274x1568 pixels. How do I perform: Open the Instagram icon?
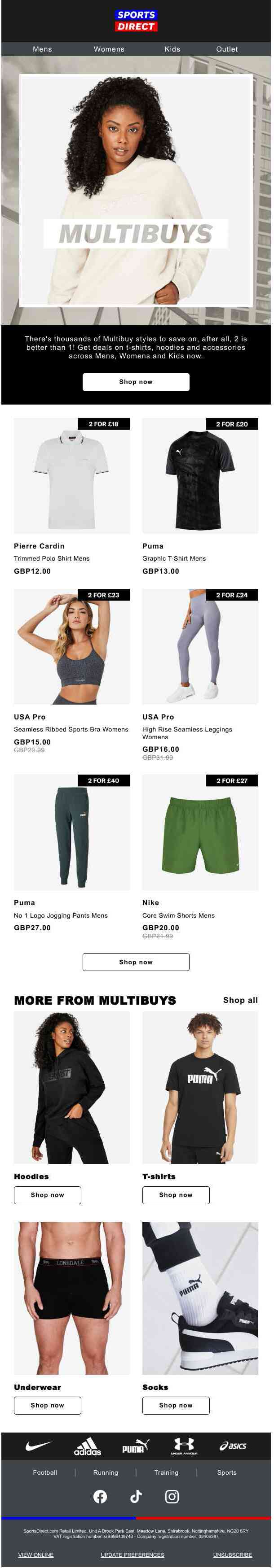click(x=172, y=1497)
